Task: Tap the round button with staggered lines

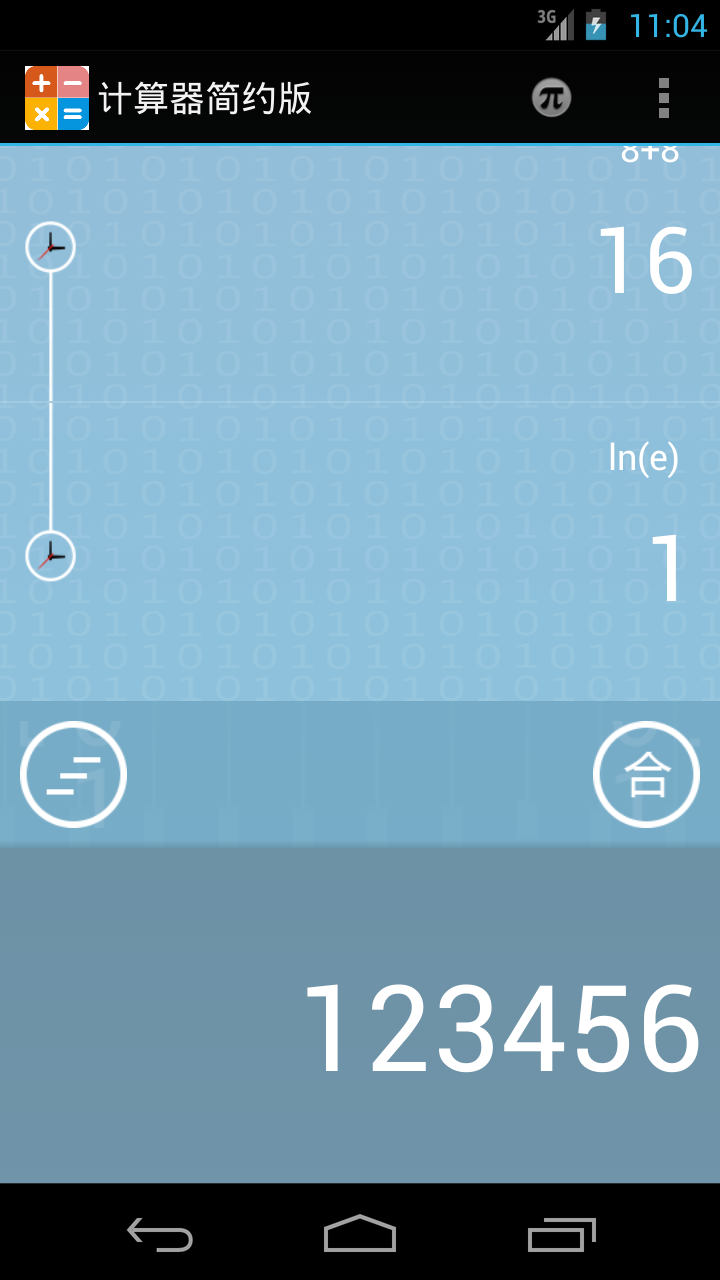Action: click(73, 774)
